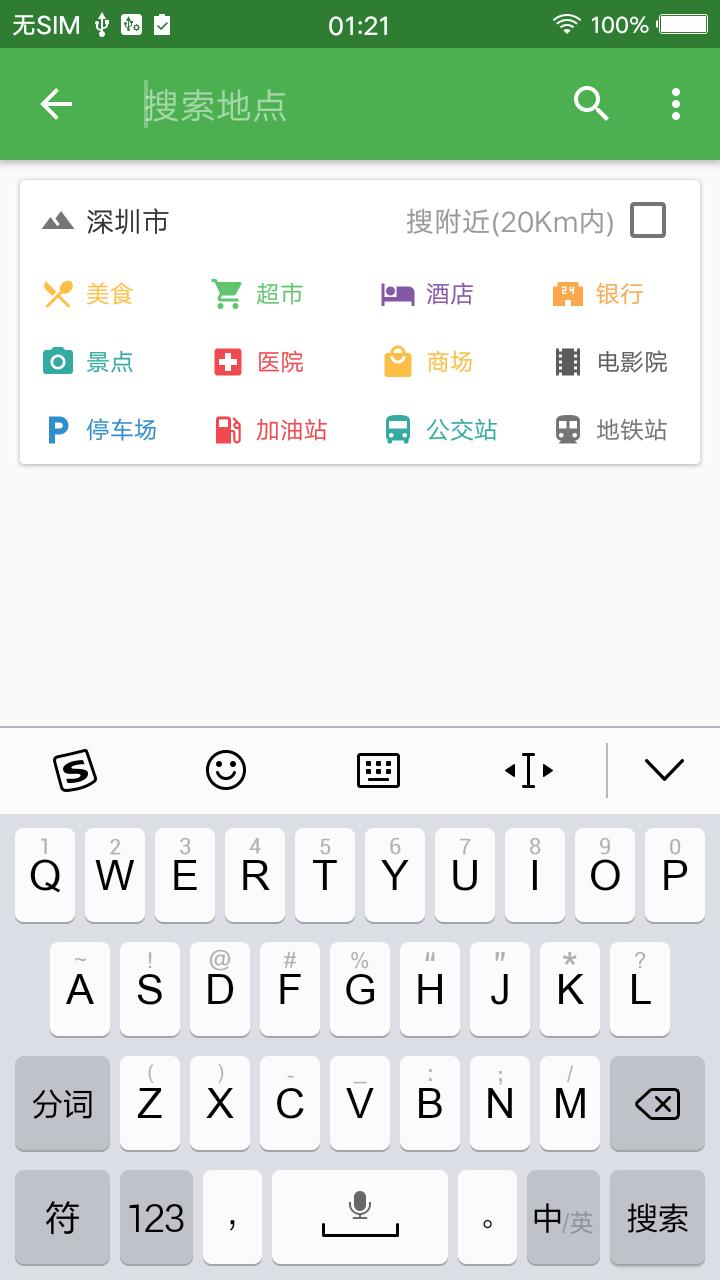Choose the 酒店 category

pyautogui.click(x=427, y=294)
